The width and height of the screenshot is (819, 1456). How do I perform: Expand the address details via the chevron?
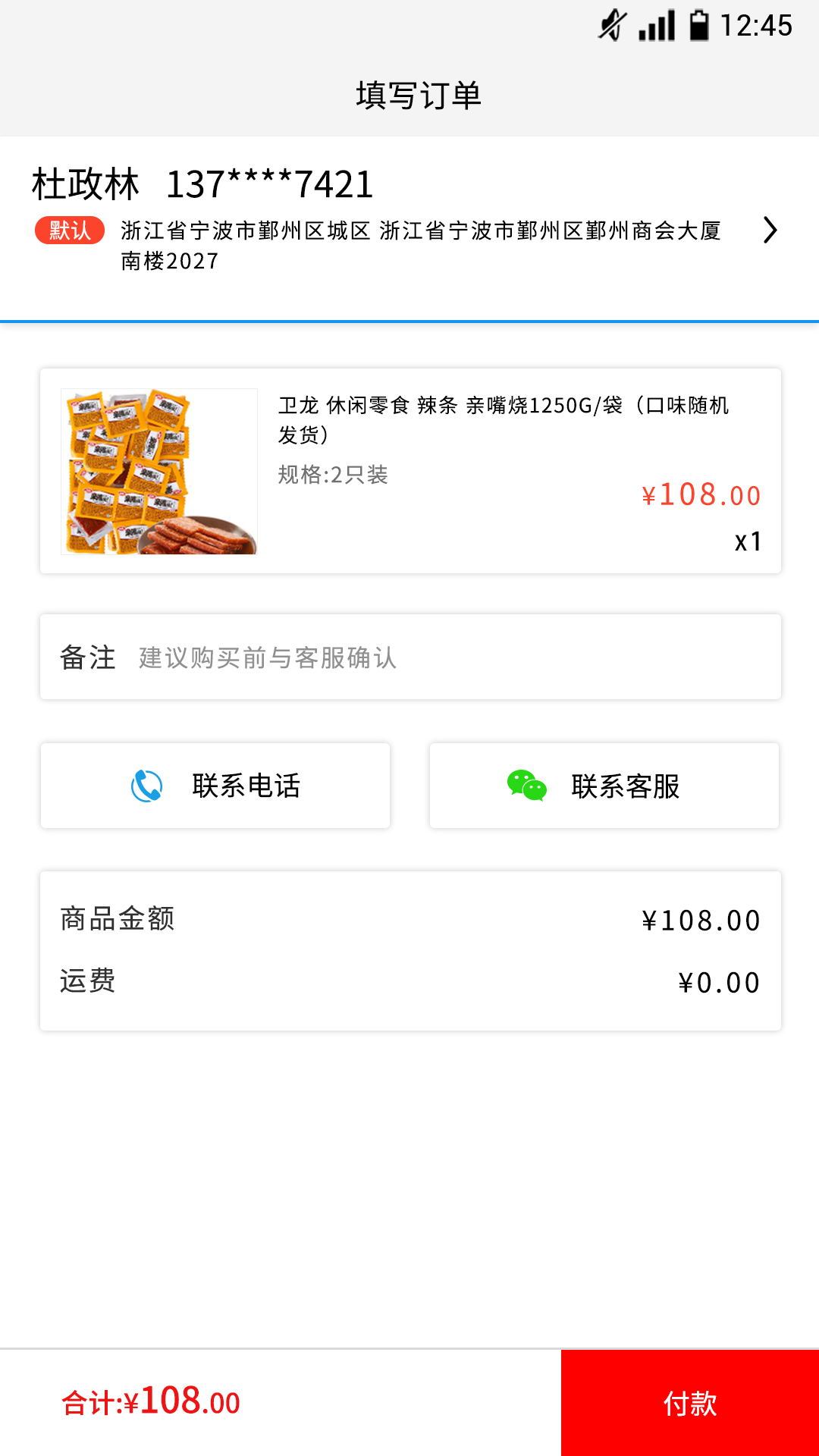tap(771, 231)
